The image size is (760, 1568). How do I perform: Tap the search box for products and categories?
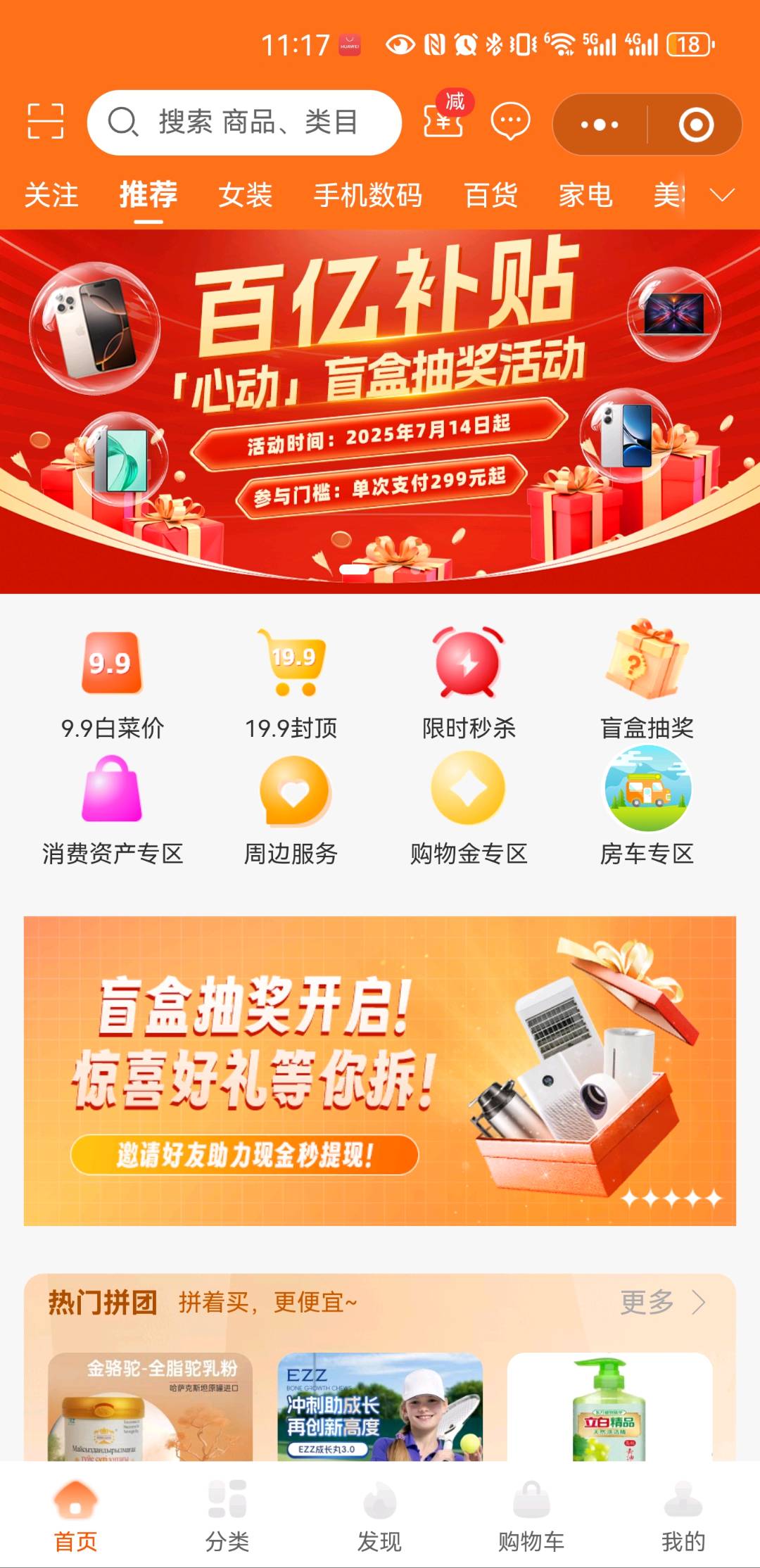pyautogui.click(x=244, y=122)
